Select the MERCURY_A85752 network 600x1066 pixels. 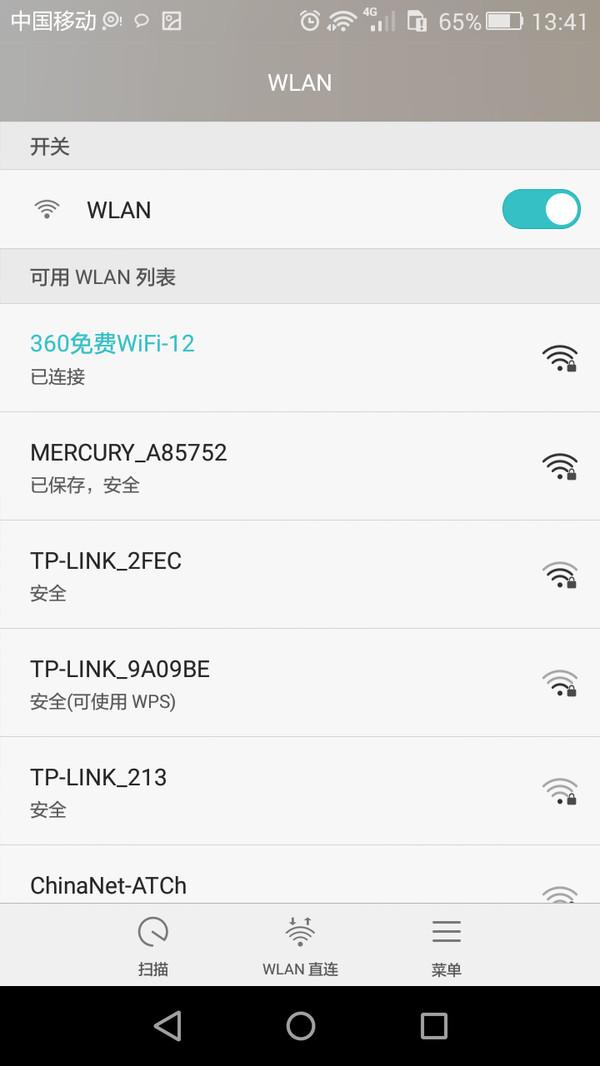[x=300, y=466]
